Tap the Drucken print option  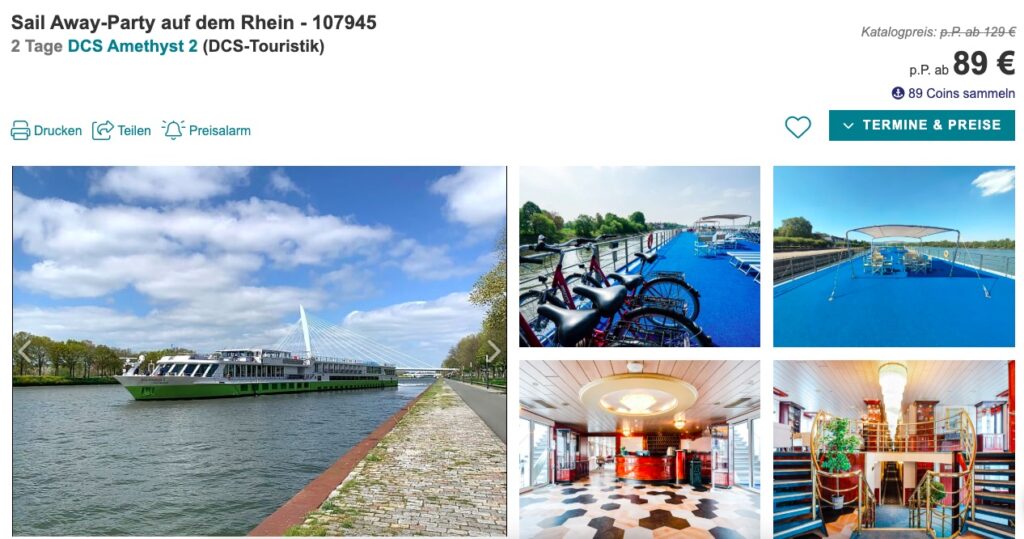(x=46, y=131)
